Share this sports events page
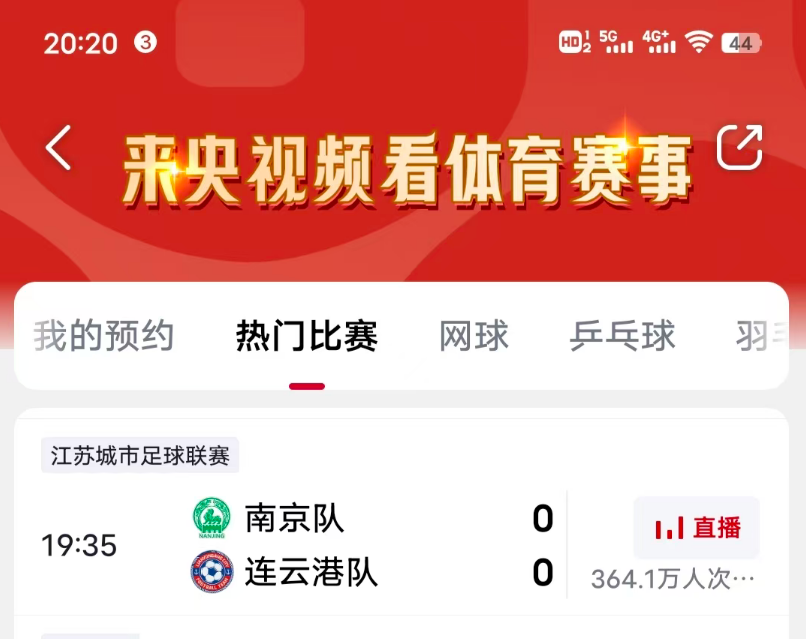Screen dimensions: 806x639 coord(740,148)
